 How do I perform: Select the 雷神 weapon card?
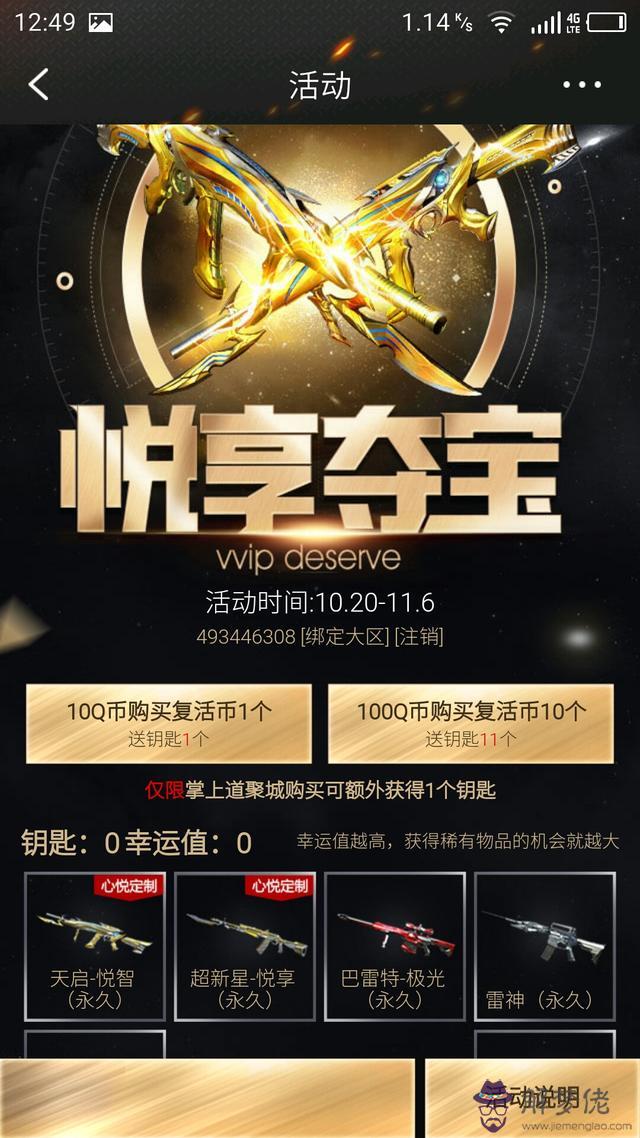tap(544, 945)
